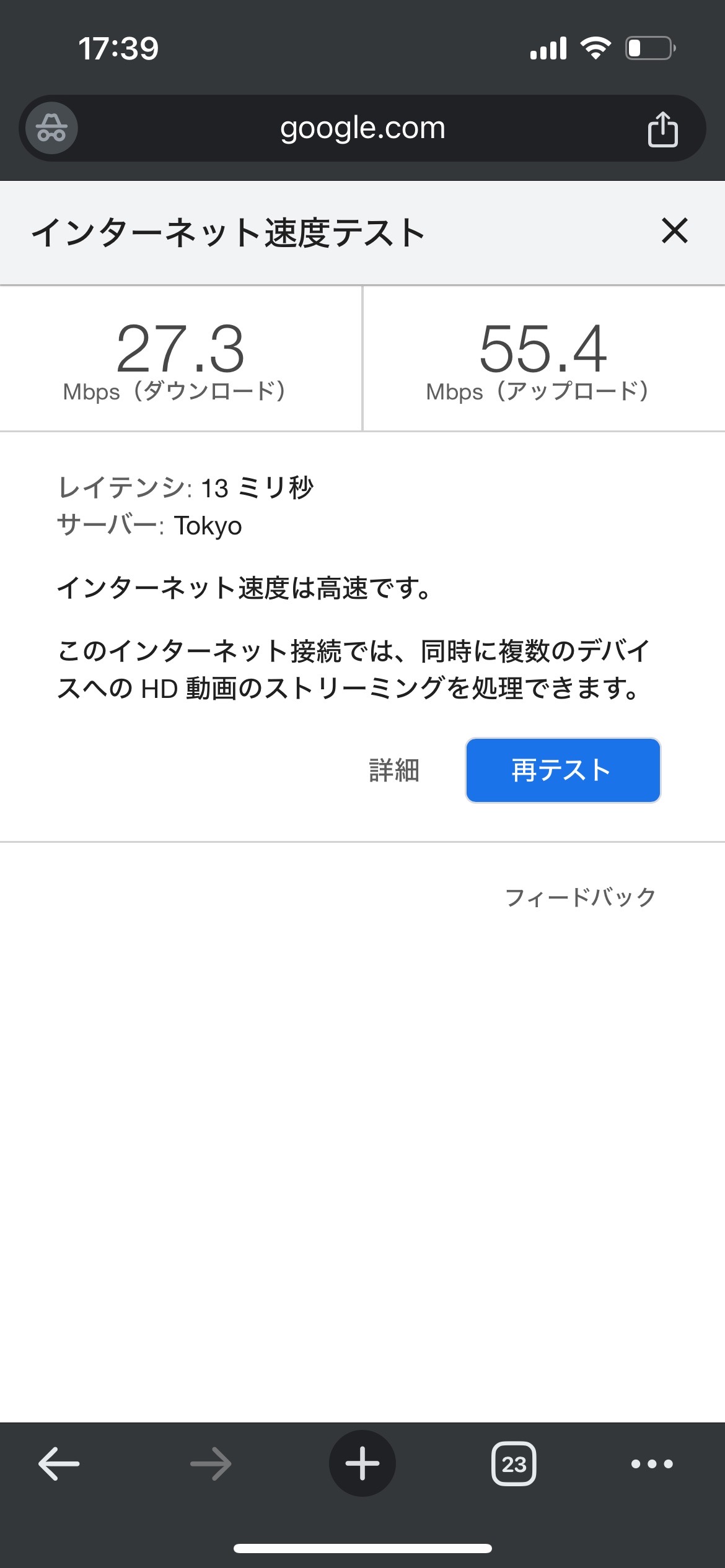Open the browser's three-dot menu
The image size is (725, 1568).
tap(652, 1463)
